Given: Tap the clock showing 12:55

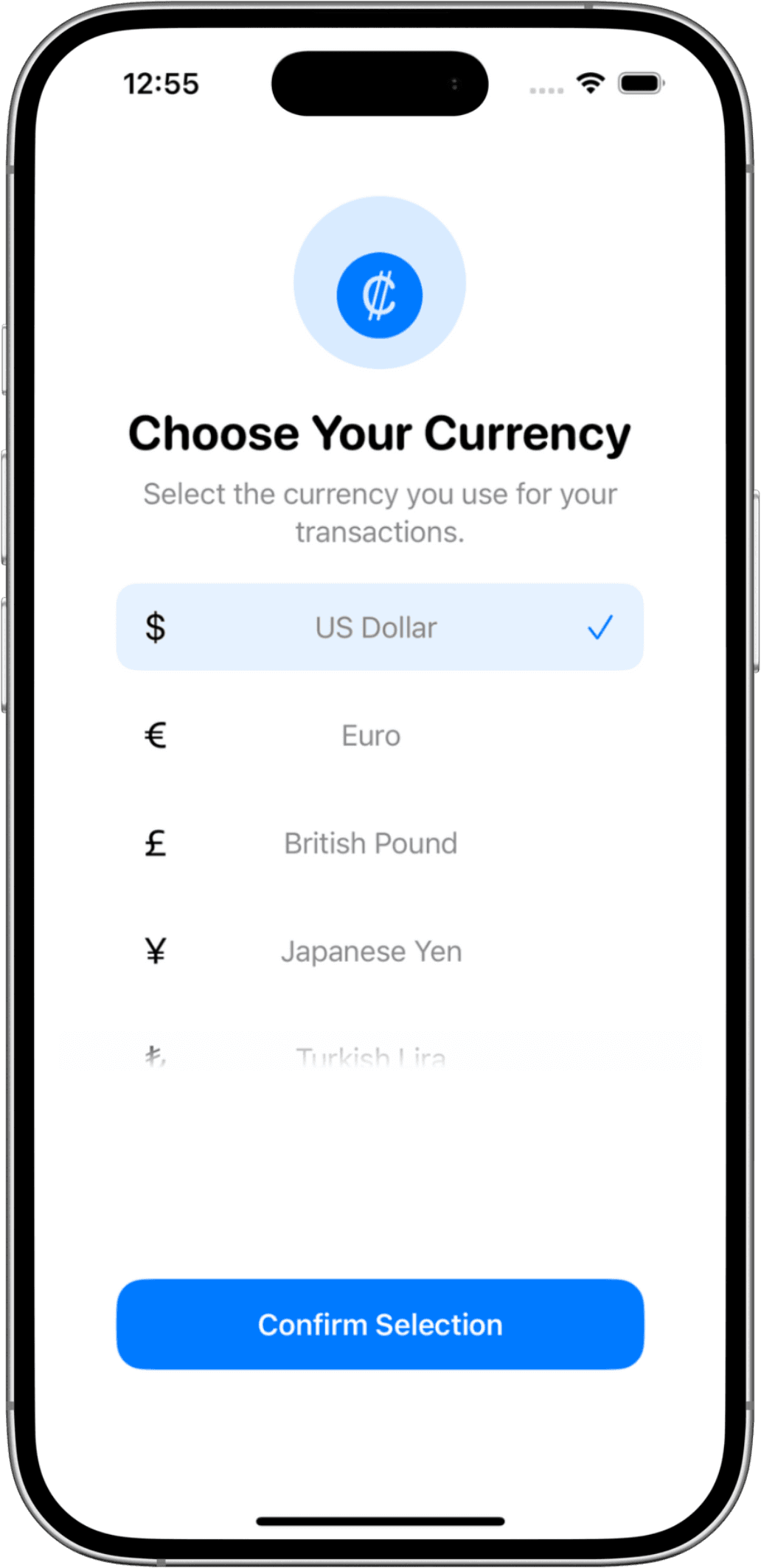Looking at the screenshot, I should pyautogui.click(x=161, y=84).
